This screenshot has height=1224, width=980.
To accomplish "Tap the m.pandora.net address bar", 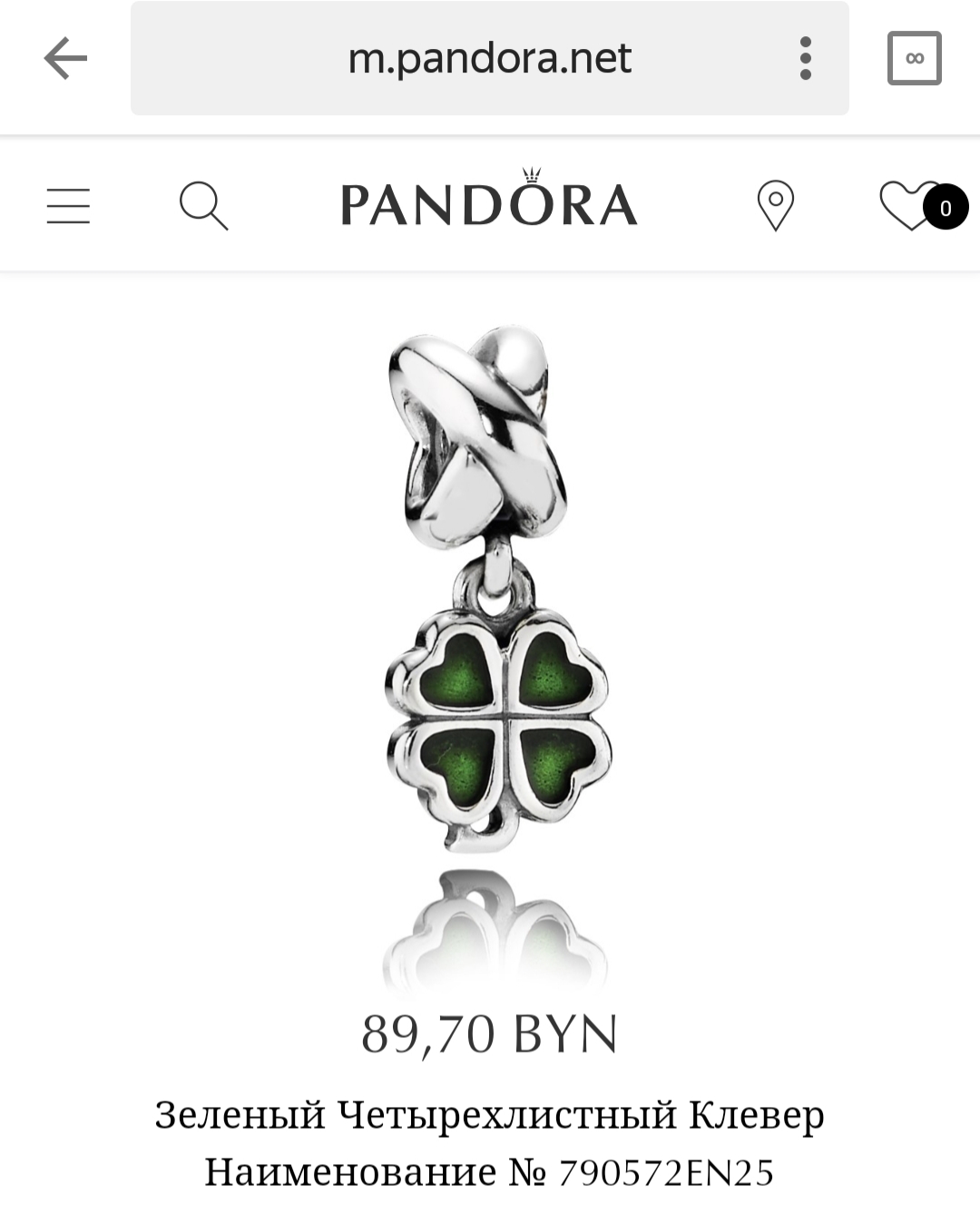I will coord(488,59).
